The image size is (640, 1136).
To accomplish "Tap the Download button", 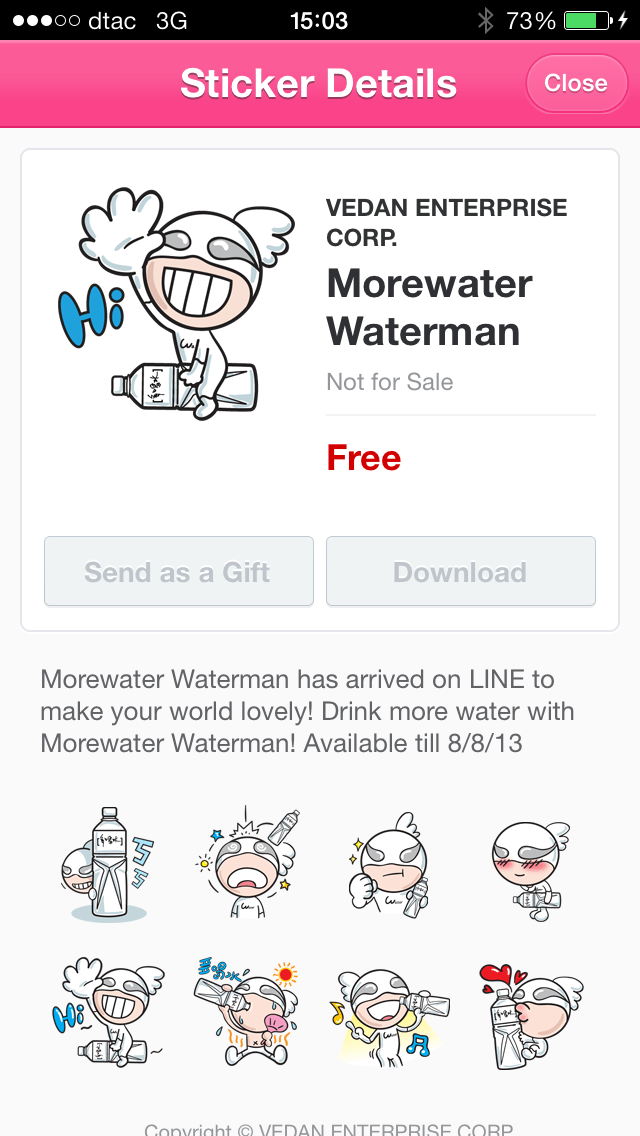I will (460, 572).
